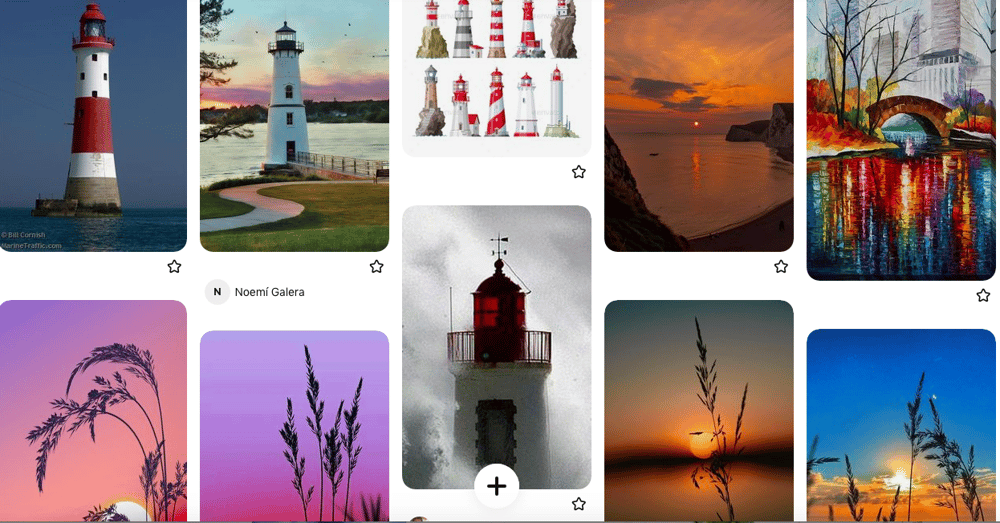The width and height of the screenshot is (1000, 523).
Task: Open the sunset reflection grass pin
Action: [x=698, y=410]
